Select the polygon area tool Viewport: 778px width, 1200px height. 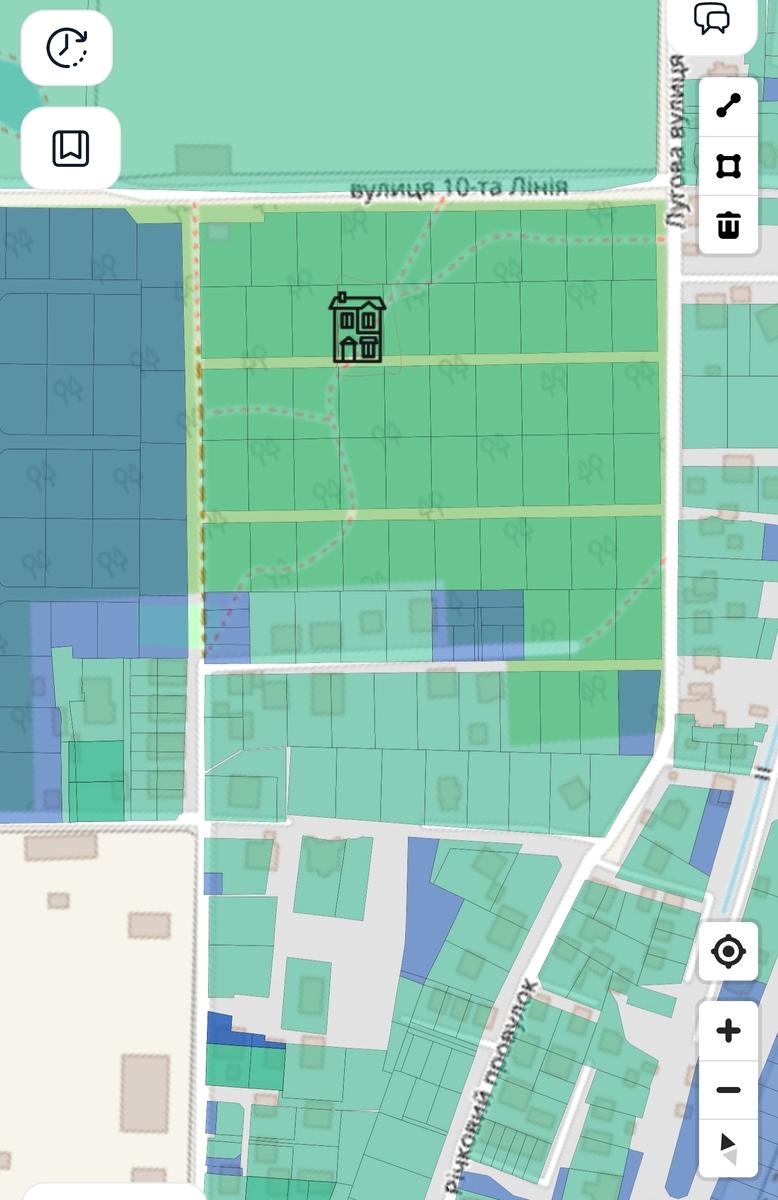tap(729, 165)
